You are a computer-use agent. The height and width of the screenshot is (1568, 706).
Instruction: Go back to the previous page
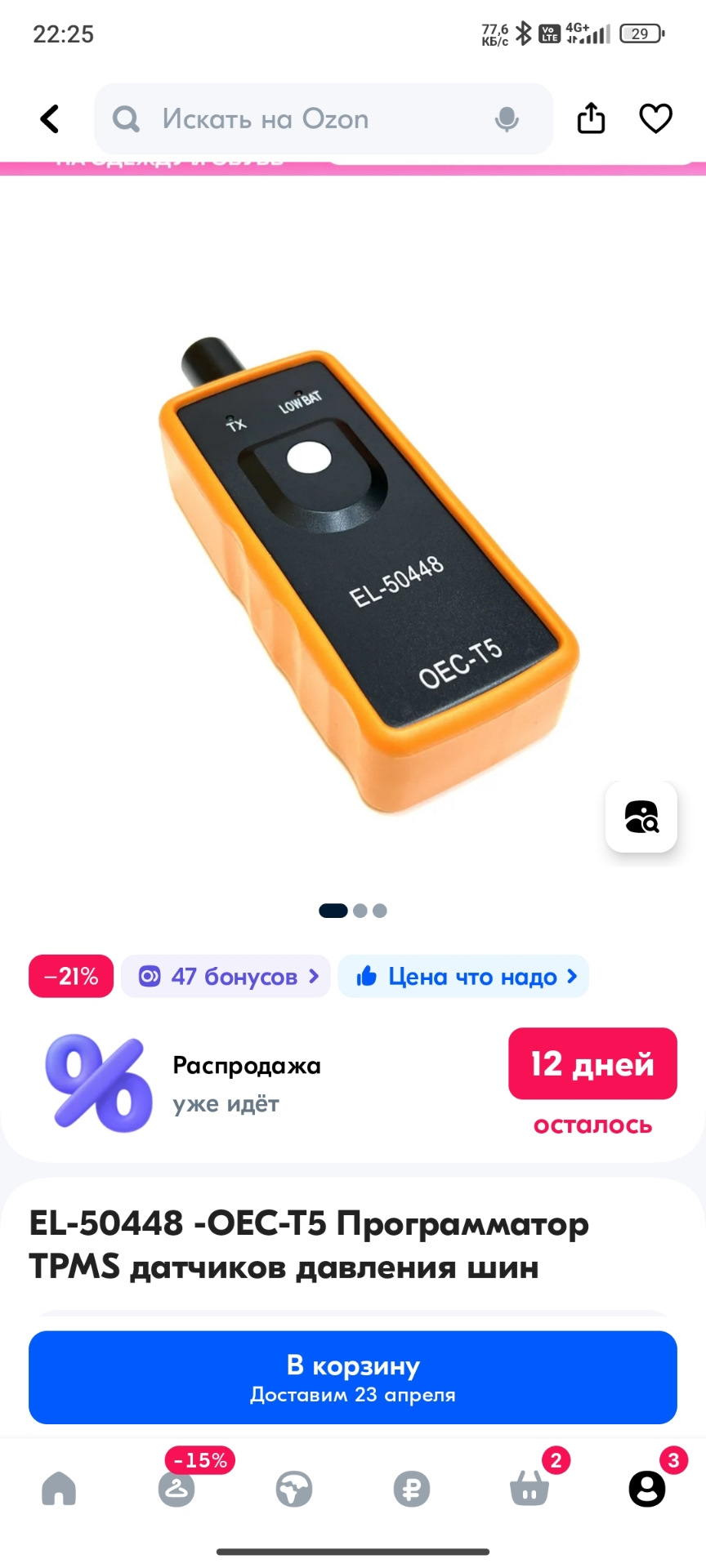pyautogui.click(x=50, y=119)
